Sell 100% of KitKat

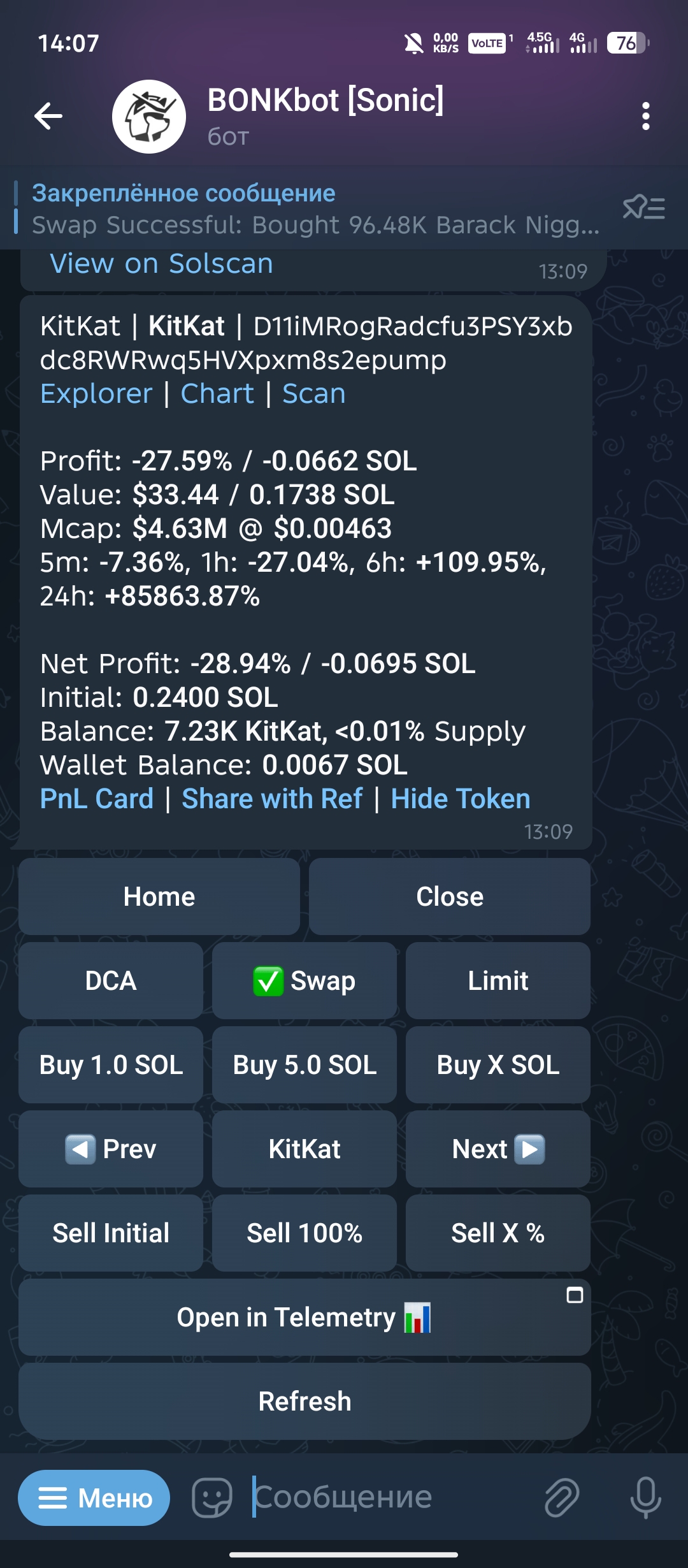(305, 1233)
